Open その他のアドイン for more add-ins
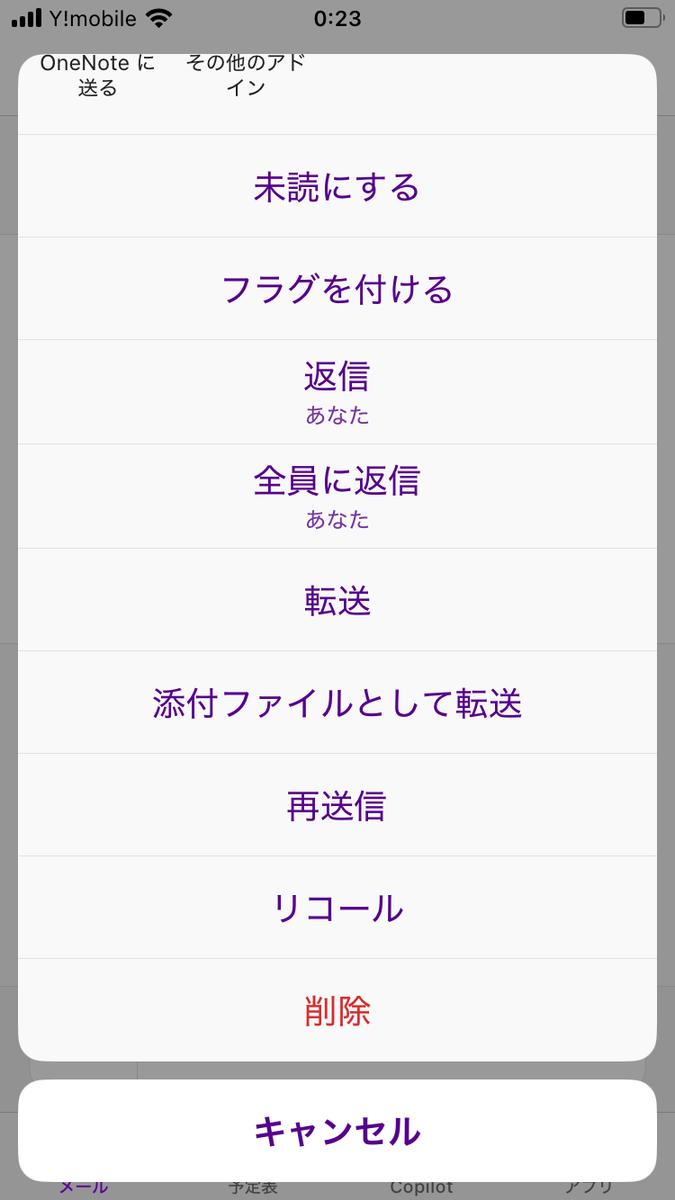 click(x=245, y=75)
